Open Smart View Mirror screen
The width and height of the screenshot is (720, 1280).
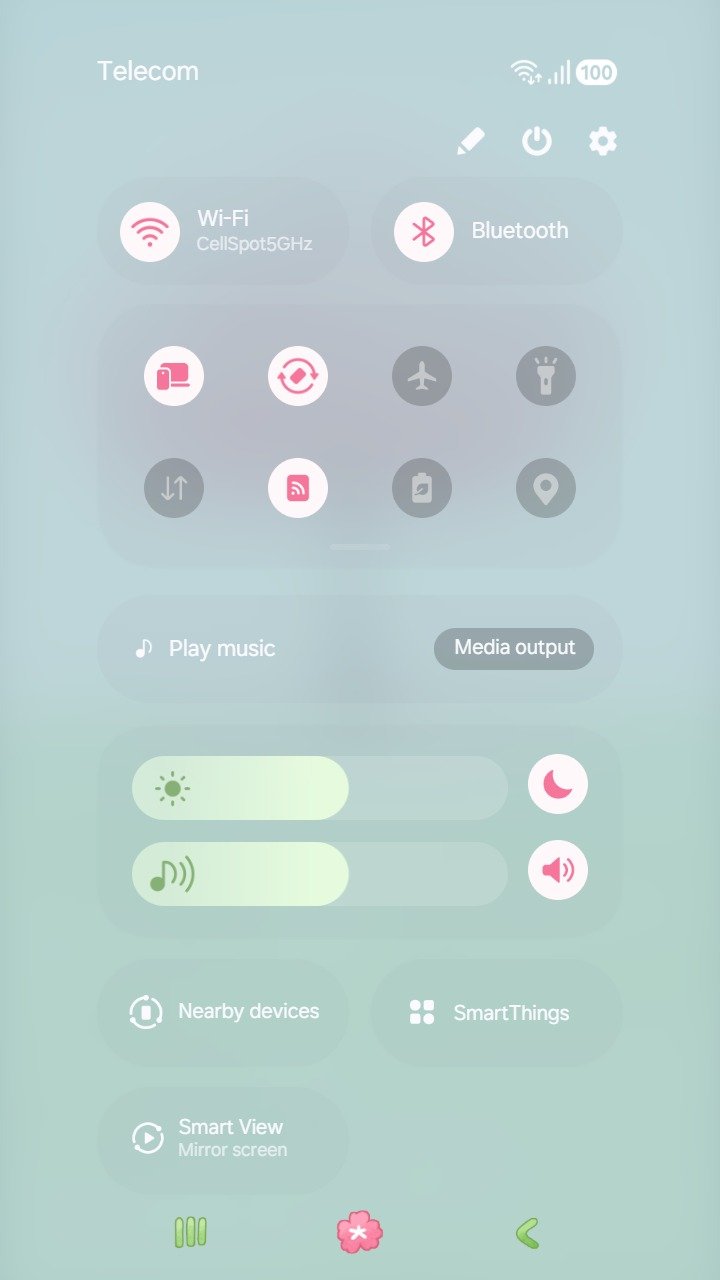(x=223, y=1139)
